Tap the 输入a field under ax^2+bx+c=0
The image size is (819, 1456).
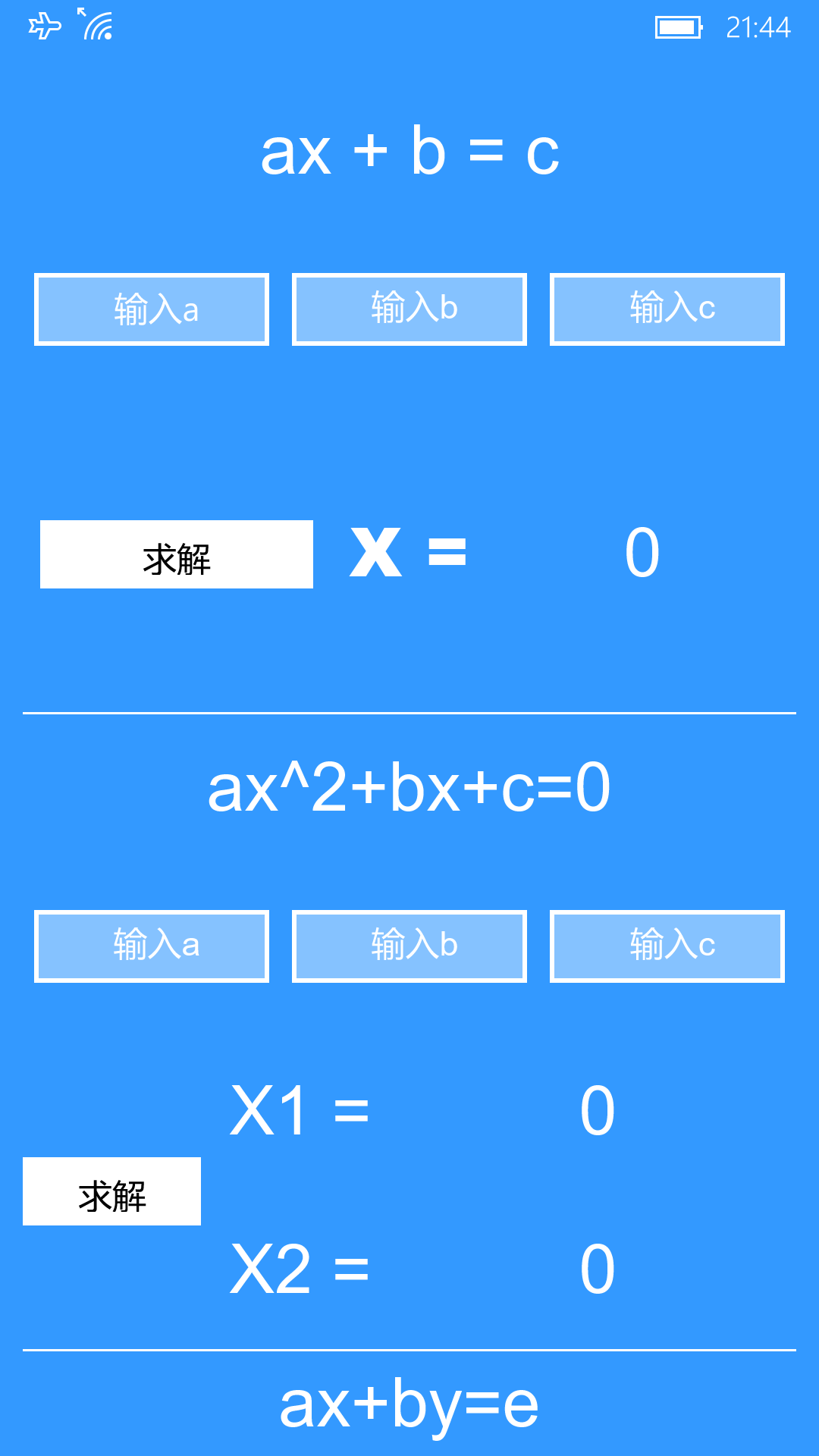point(152,946)
